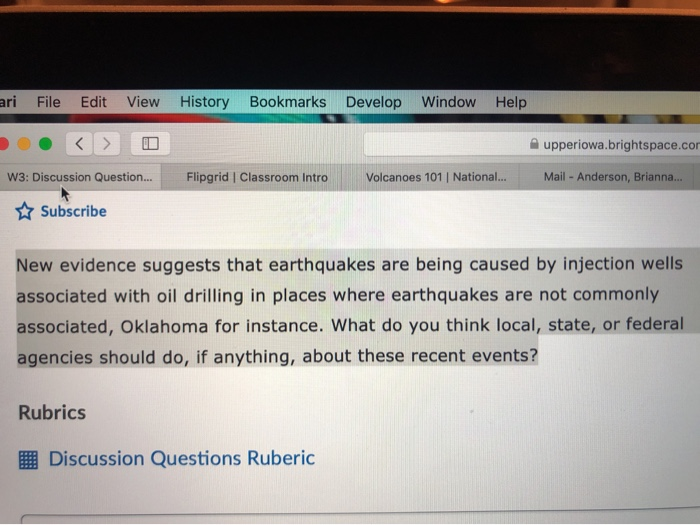Switch to the Mail - Anderson, Brianna tab
Image resolution: width=700 pixels, height=525 pixels.
pyautogui.click(x=612, y=177)
